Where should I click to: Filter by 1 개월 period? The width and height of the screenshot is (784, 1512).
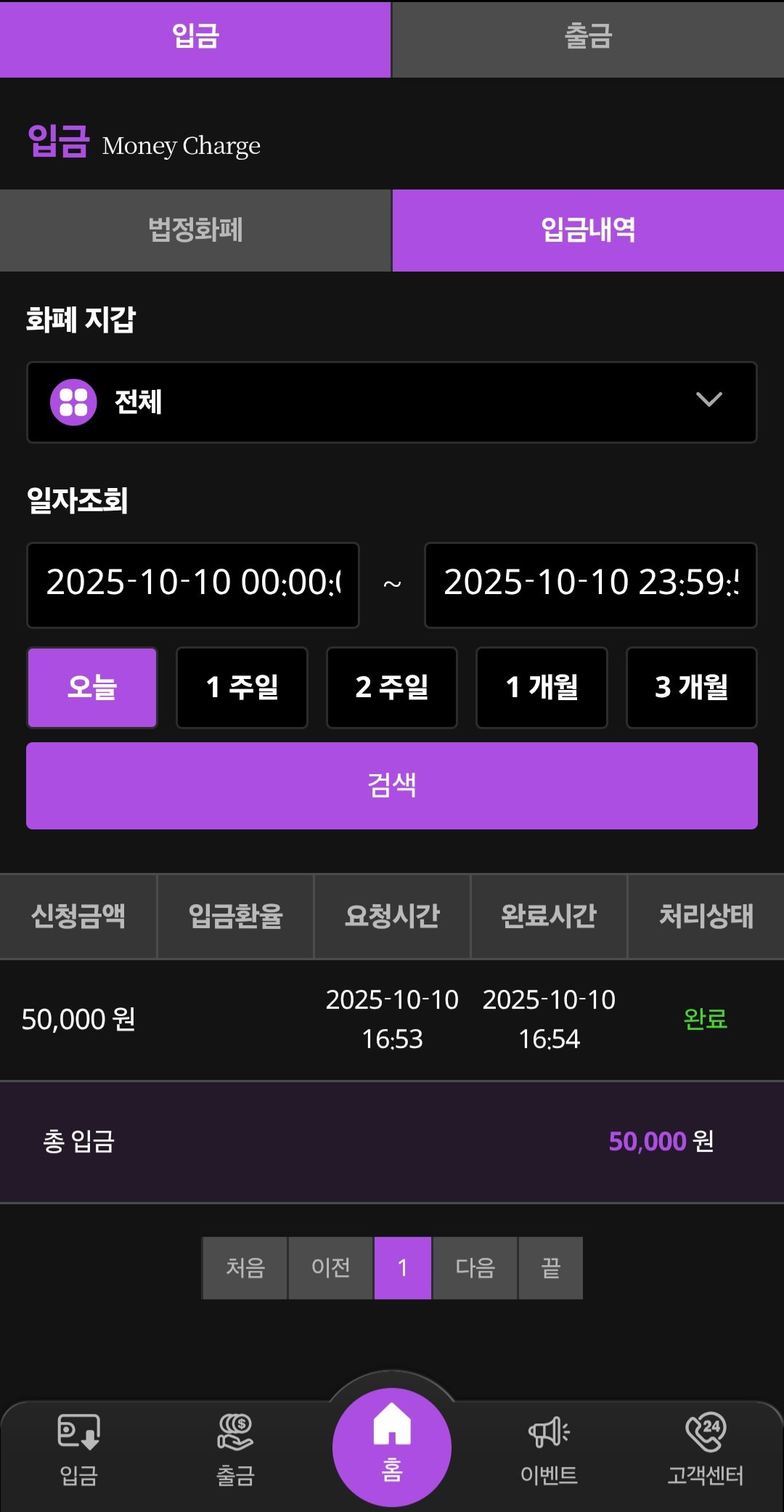click(542, 687)
